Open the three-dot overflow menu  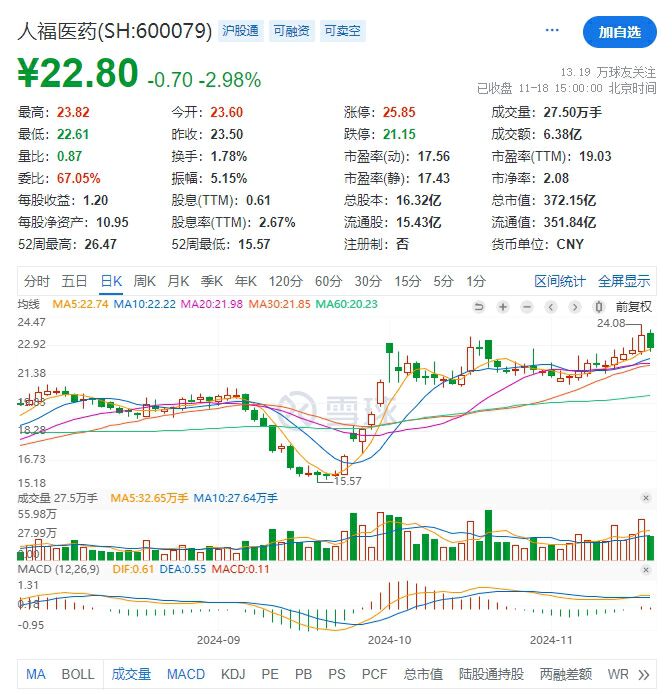552,31
